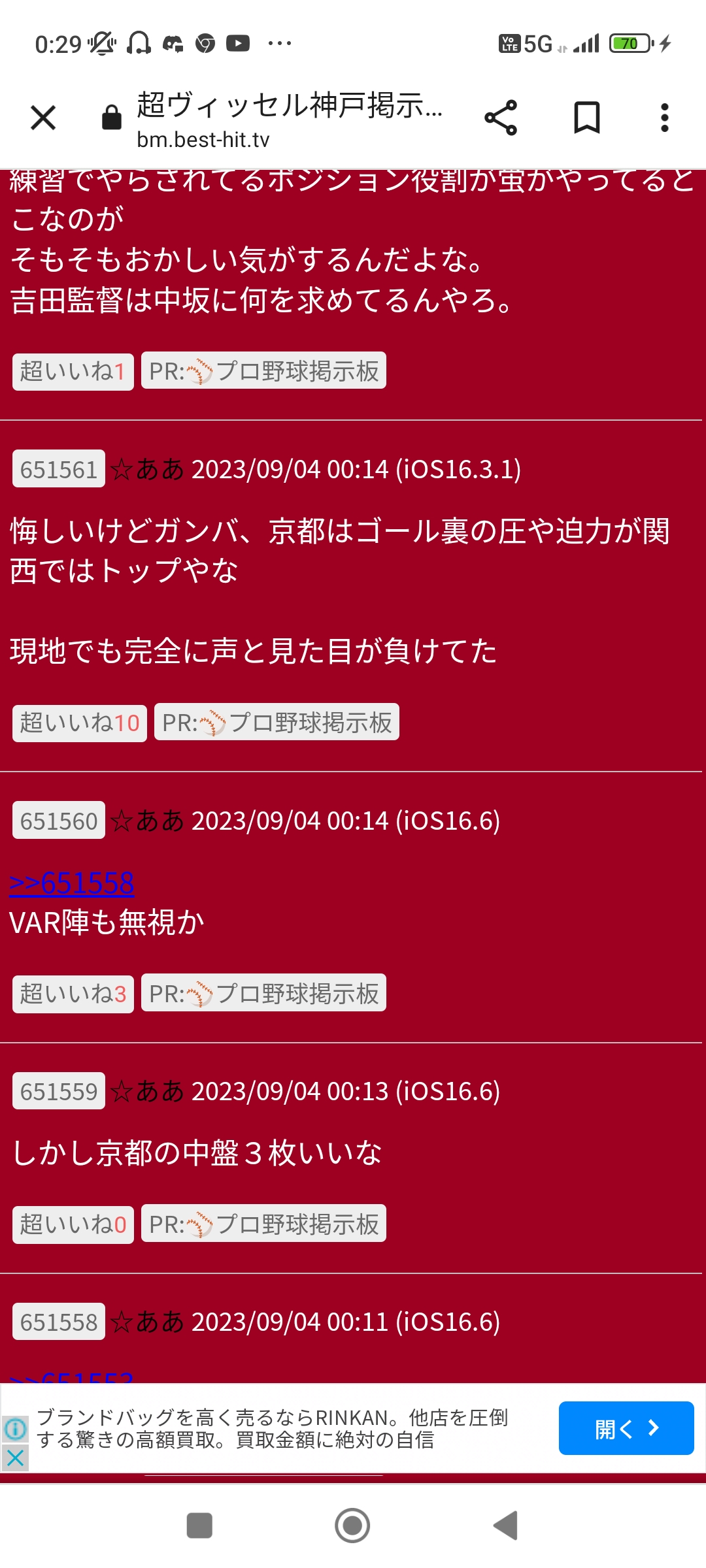This screenshot has height=1568, width=706.
Task: Tap 超いいね on post 651561
Action: [79, 723]
